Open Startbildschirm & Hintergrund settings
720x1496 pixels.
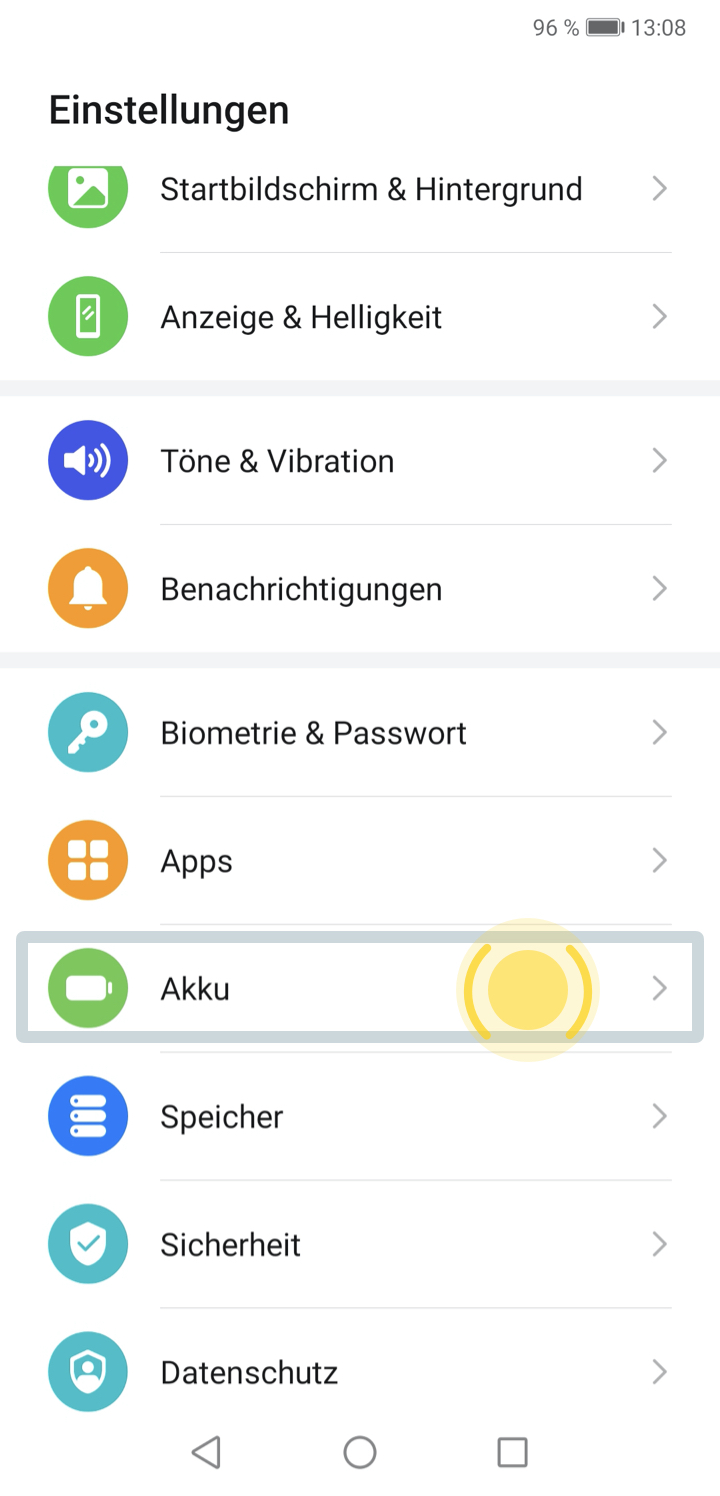(x=360, y=189)
